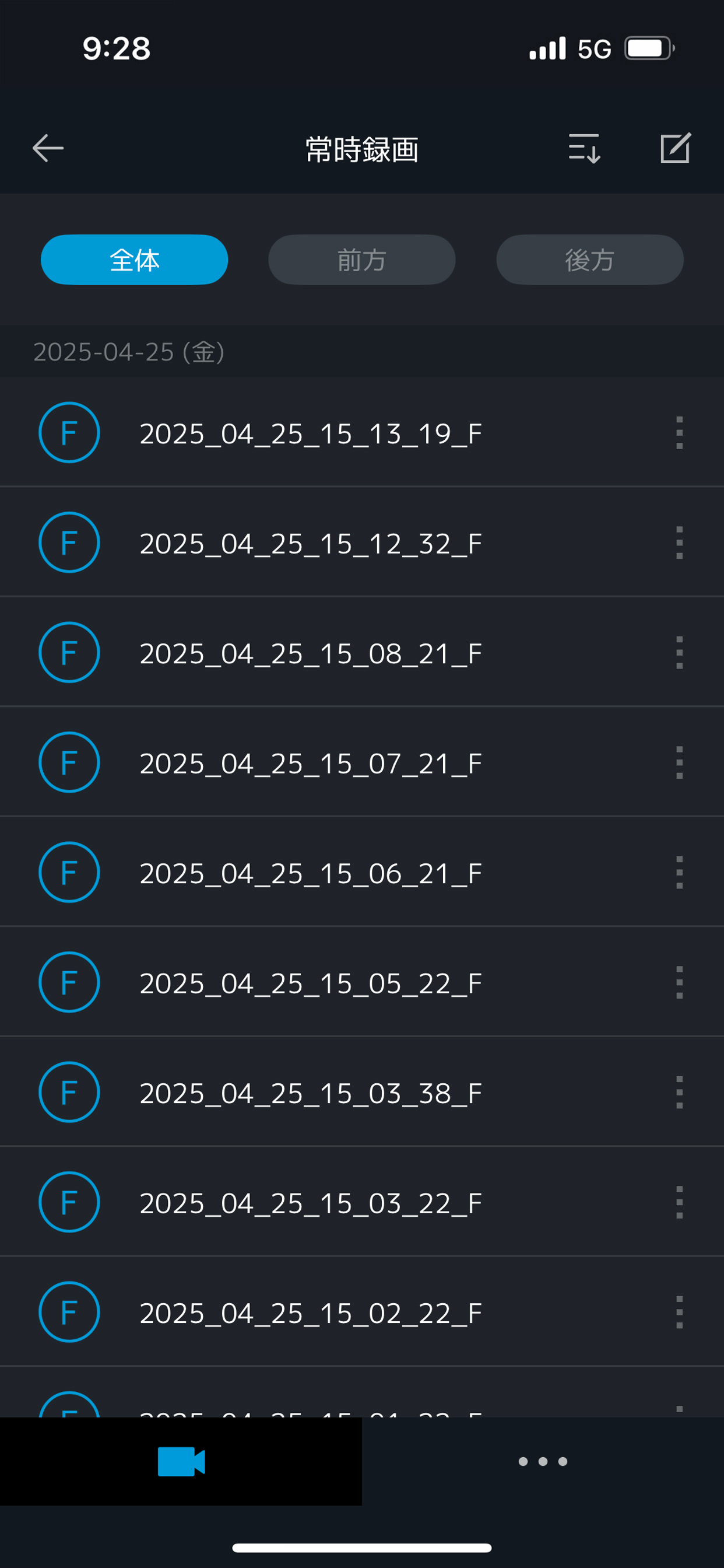This screenshot has width=724, height=1568.
Task: Switch to the 前方 filter
Action: coord(362,260)
